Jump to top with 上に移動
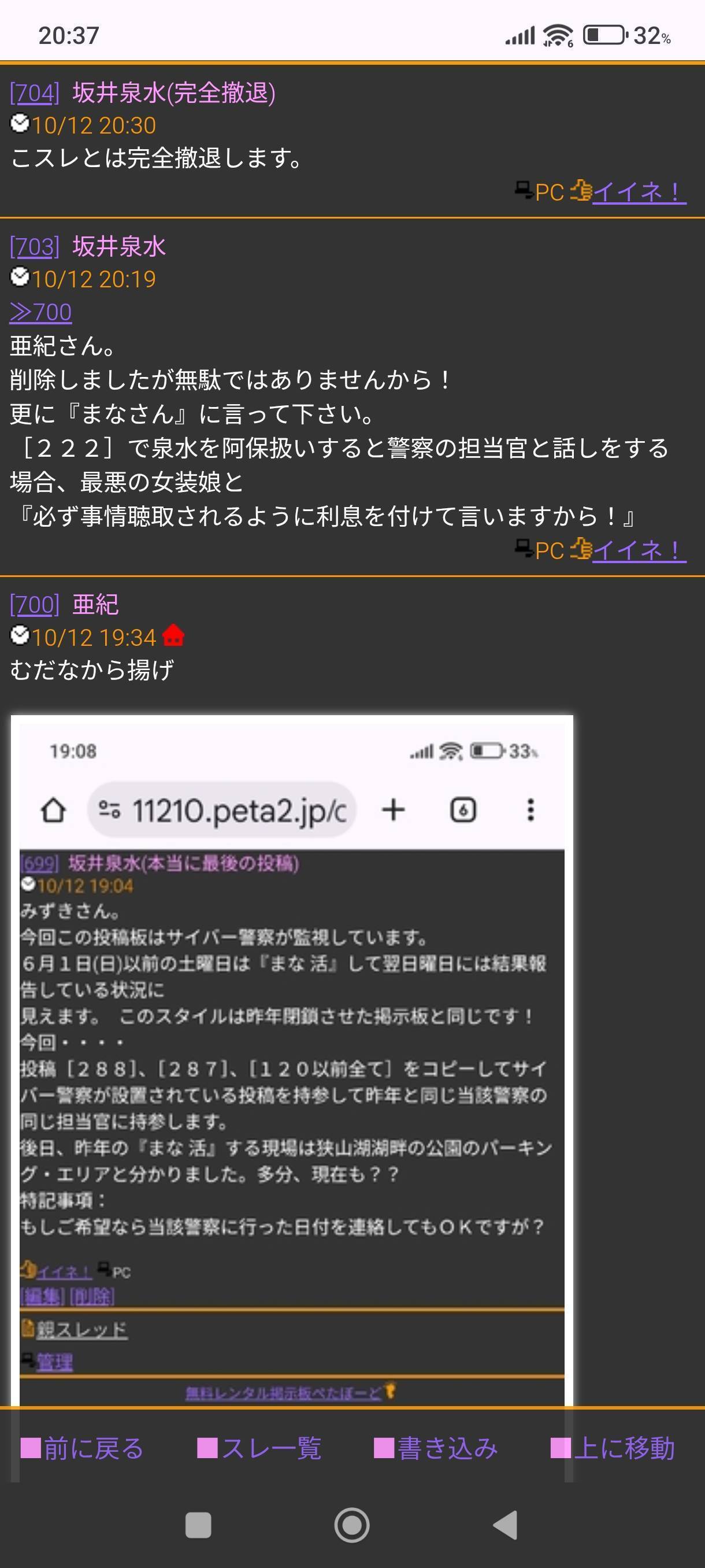This screenshot has height=1568, width=705. click(x=613, y=1448)
